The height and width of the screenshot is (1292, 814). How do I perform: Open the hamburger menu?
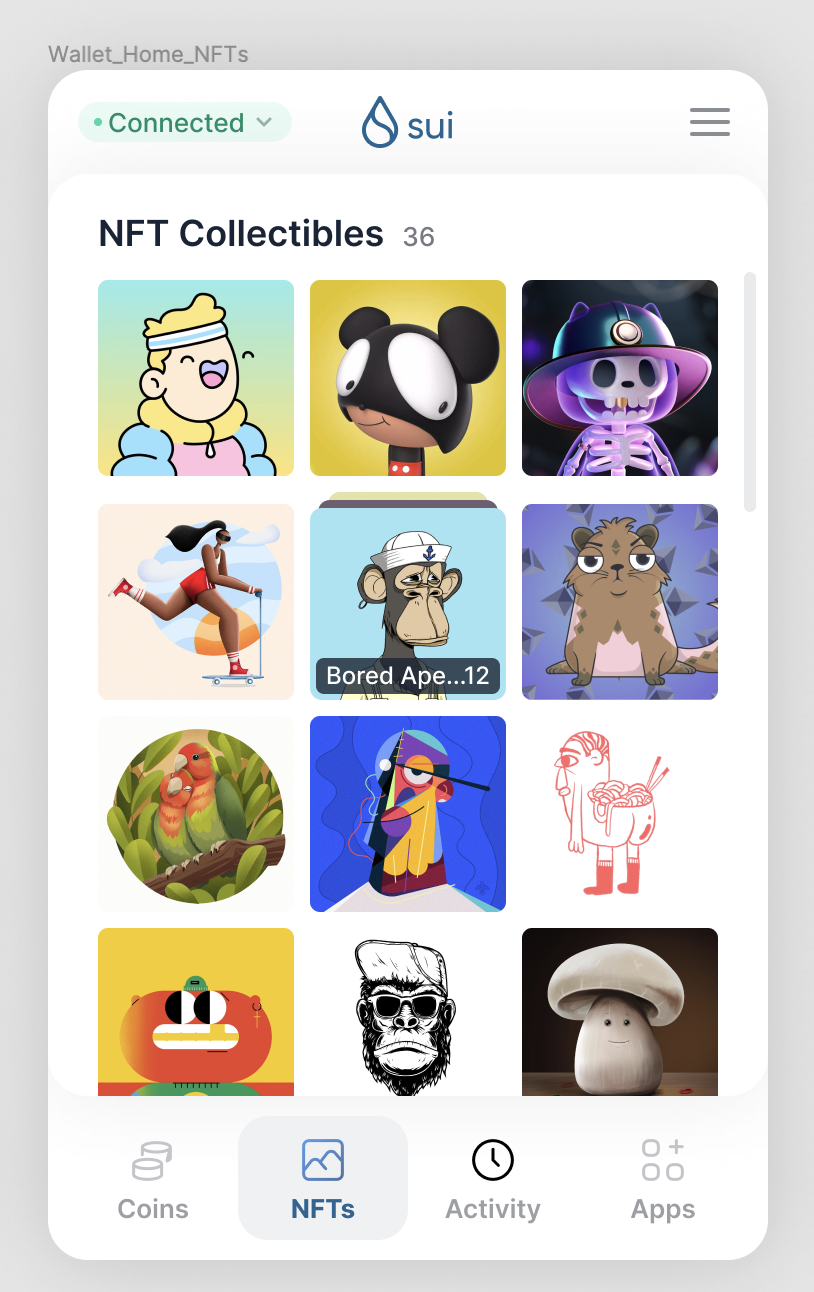point(709,122)
